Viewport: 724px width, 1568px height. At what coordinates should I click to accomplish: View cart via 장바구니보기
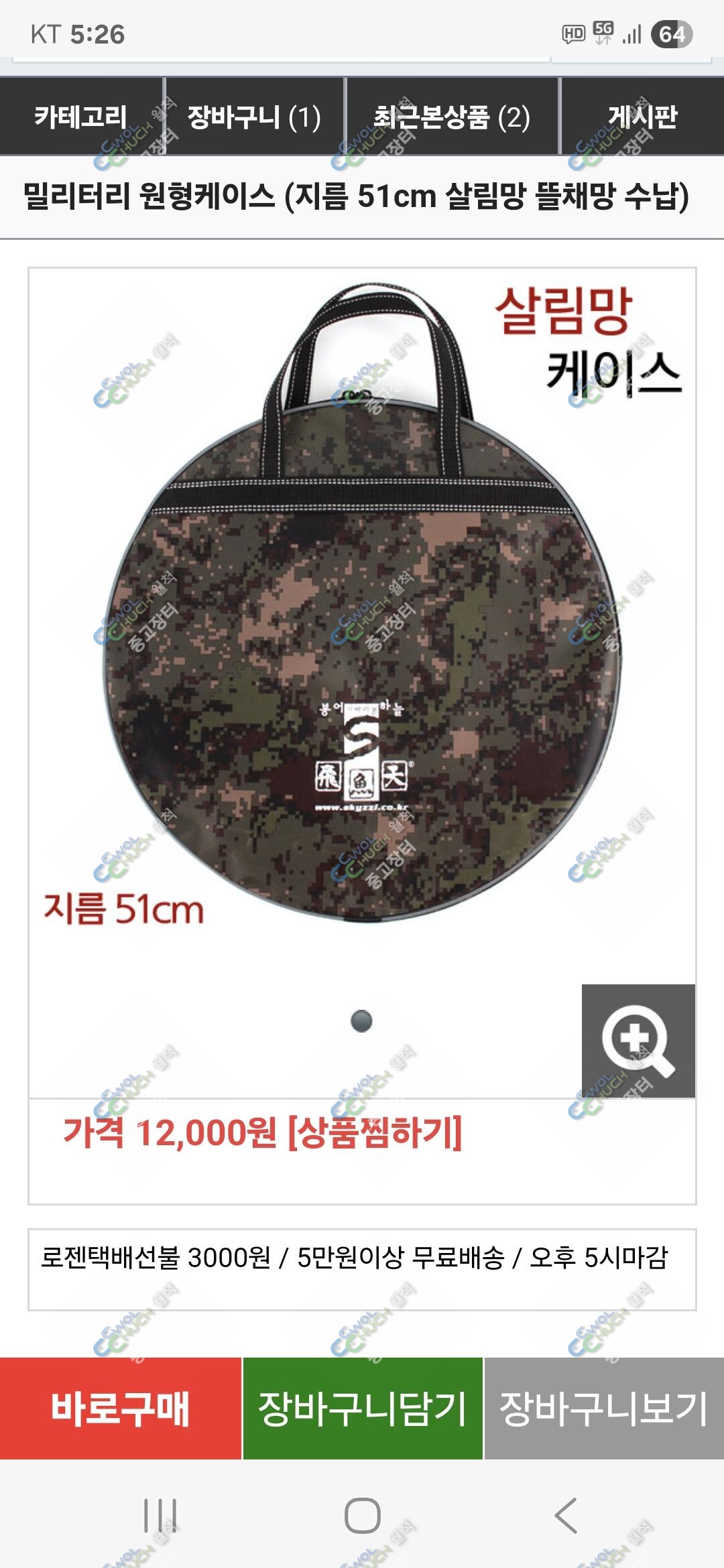pyautogui.click(x=604, y=1408)
